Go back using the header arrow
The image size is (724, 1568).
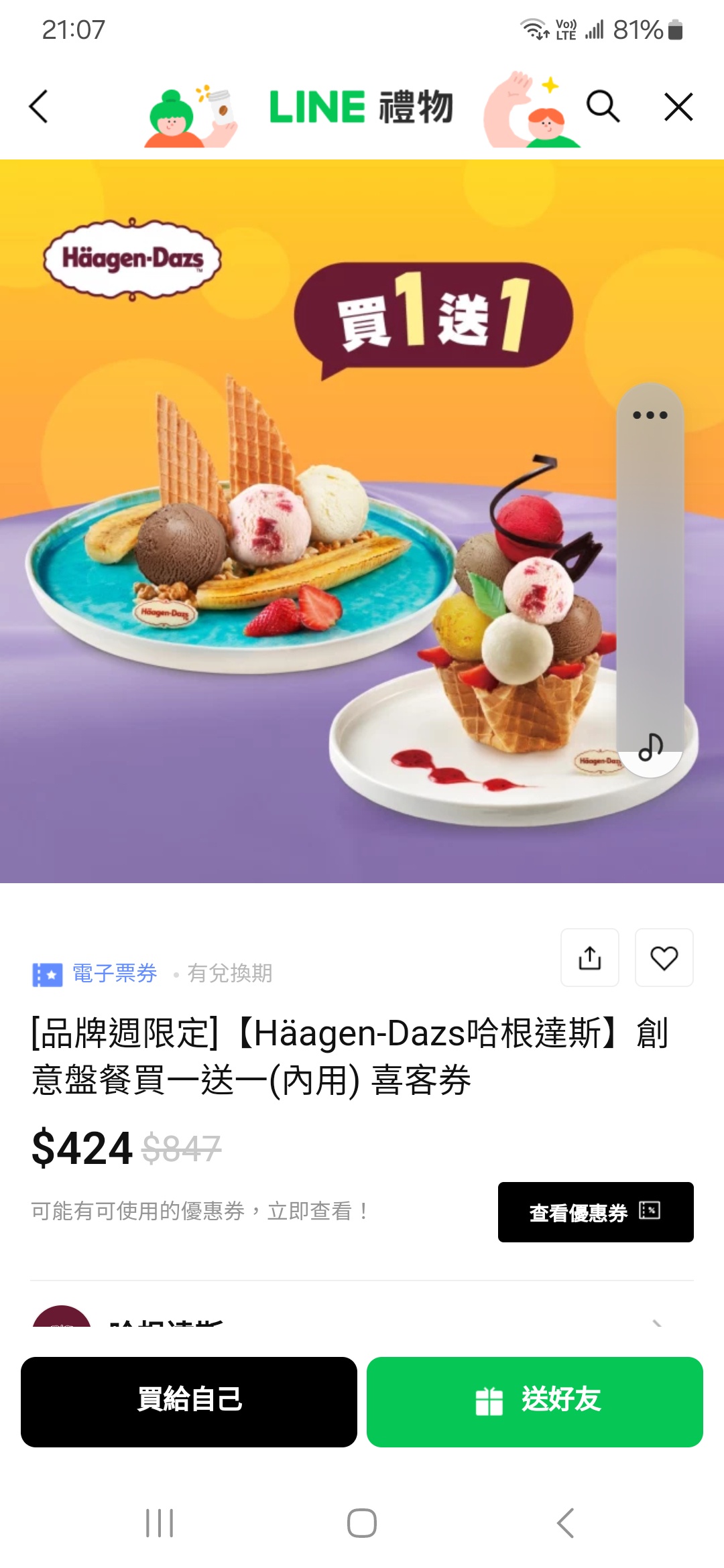coord(39,107)
